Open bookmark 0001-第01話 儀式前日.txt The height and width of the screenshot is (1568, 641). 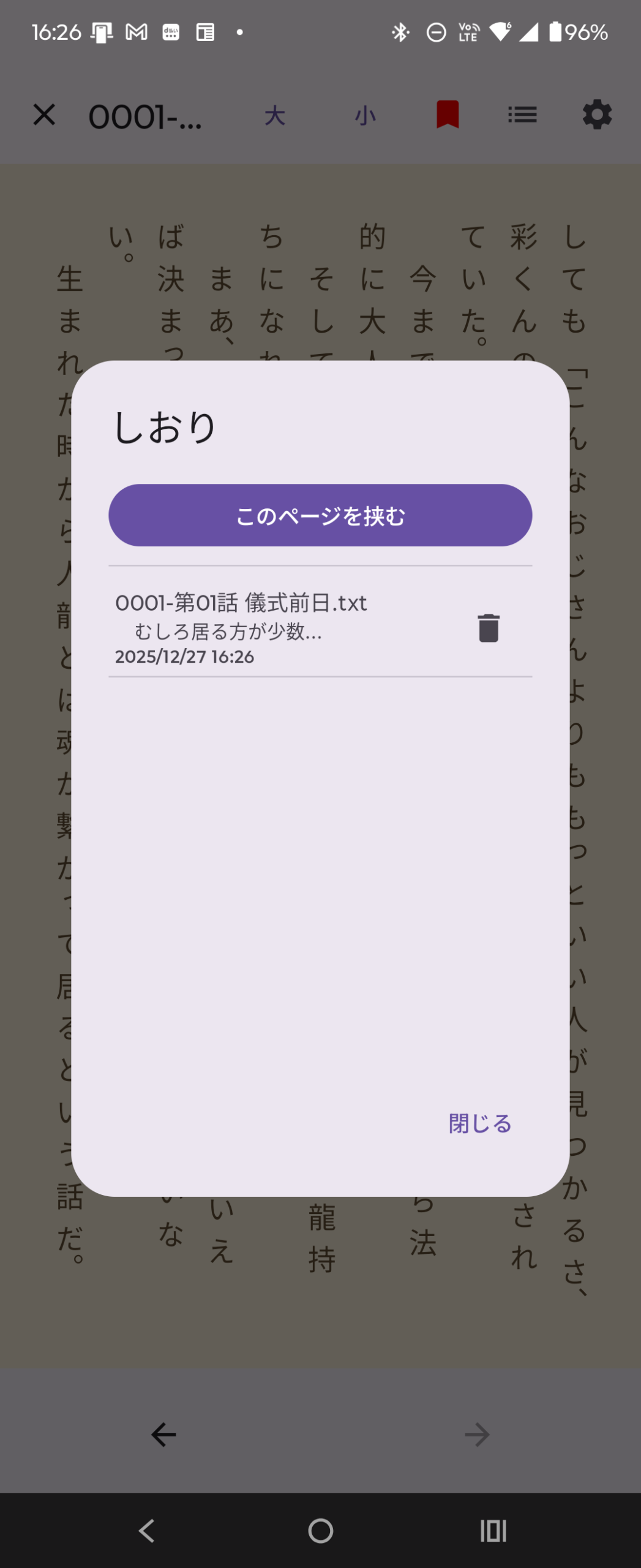coord(242,603)
